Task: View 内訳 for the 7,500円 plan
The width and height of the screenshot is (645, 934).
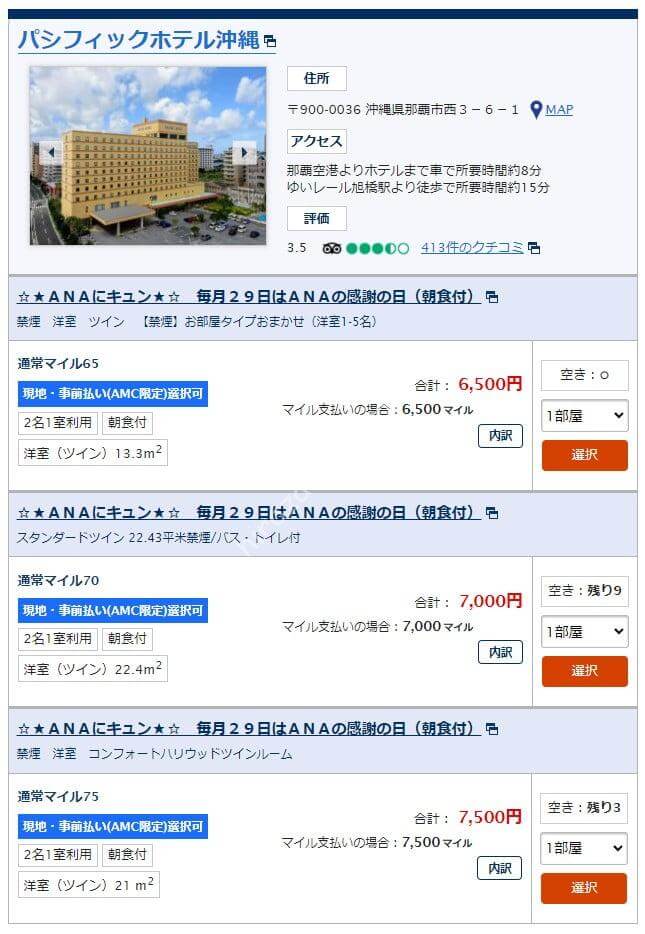Action: point(499,868)
